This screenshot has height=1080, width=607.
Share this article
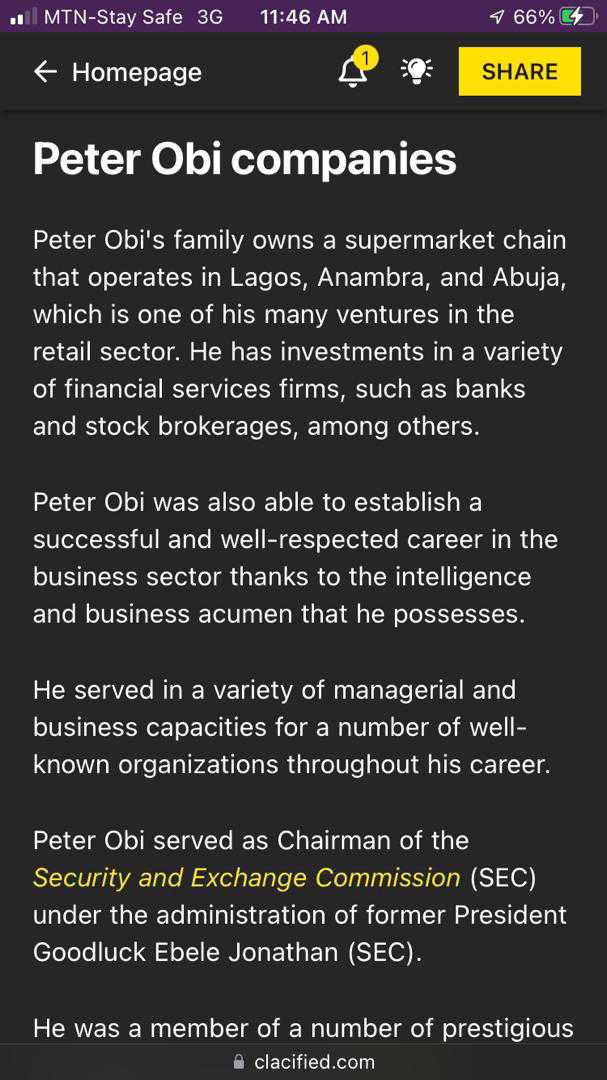[x=519, y=71]
